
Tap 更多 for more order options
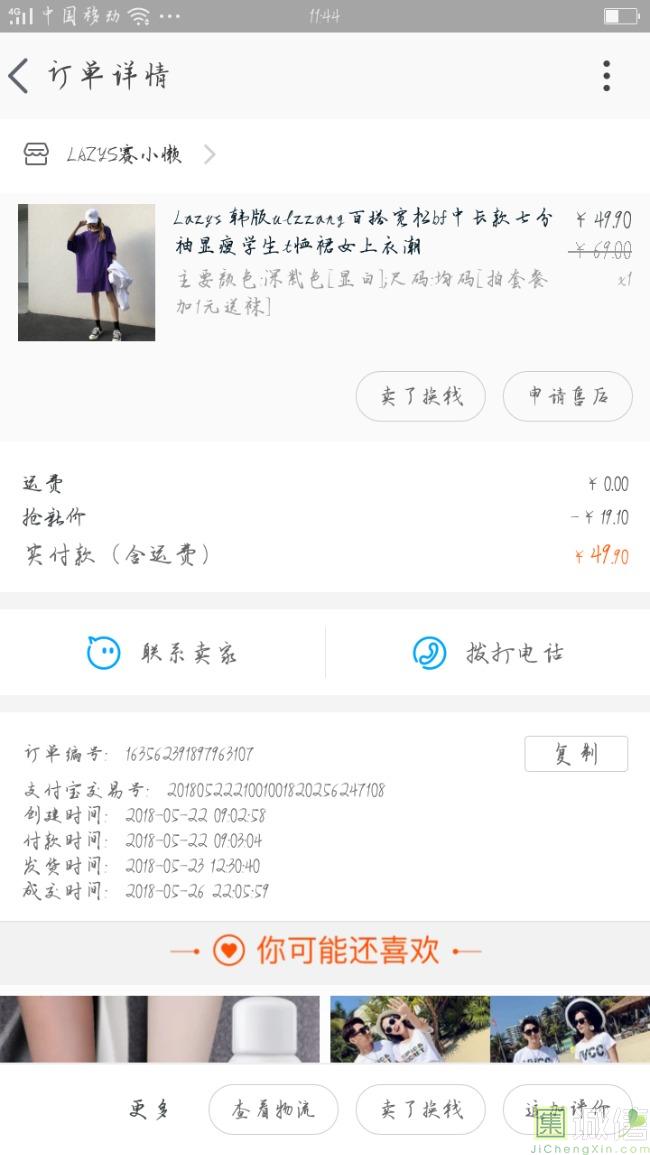tap(149, 1109)
